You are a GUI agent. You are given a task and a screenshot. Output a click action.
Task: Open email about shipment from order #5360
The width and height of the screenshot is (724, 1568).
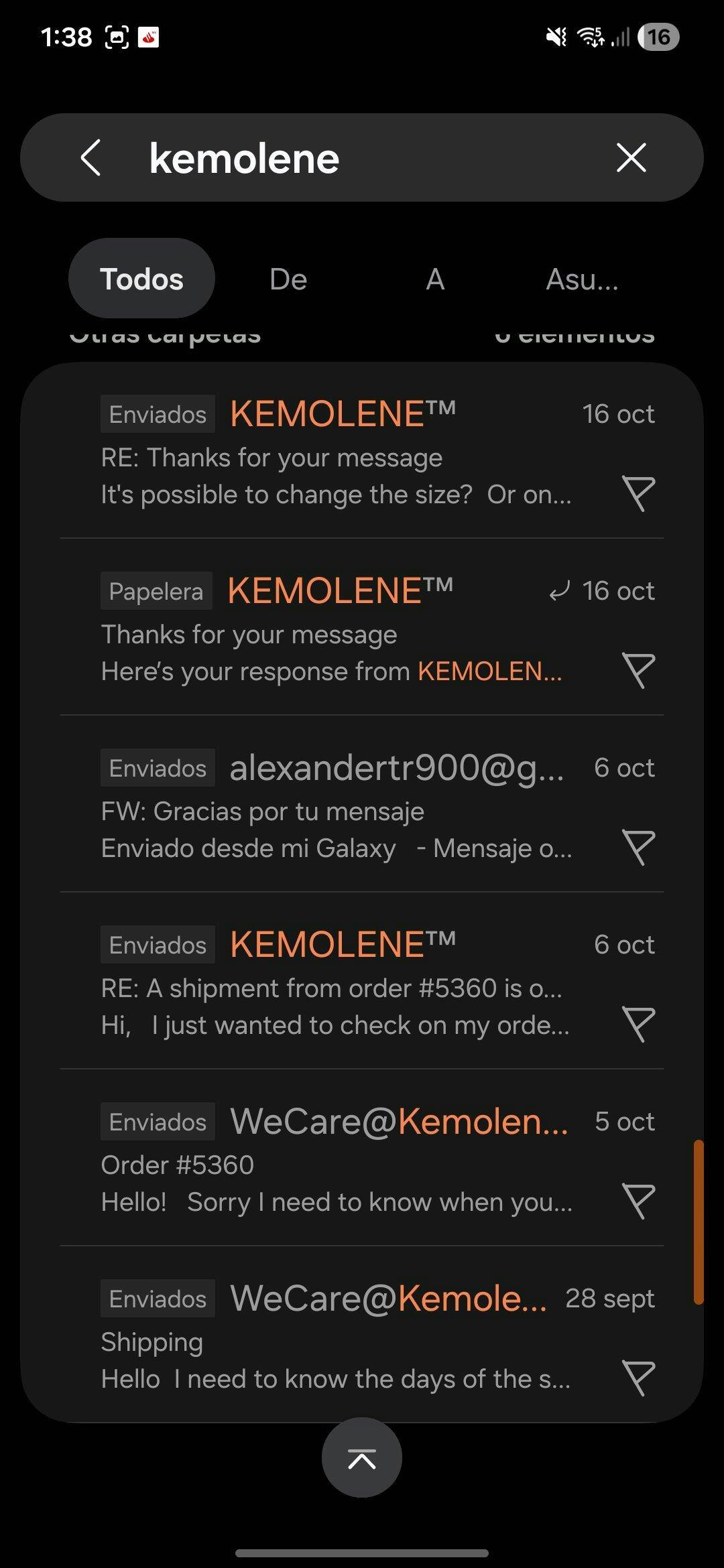coord(335,988)
